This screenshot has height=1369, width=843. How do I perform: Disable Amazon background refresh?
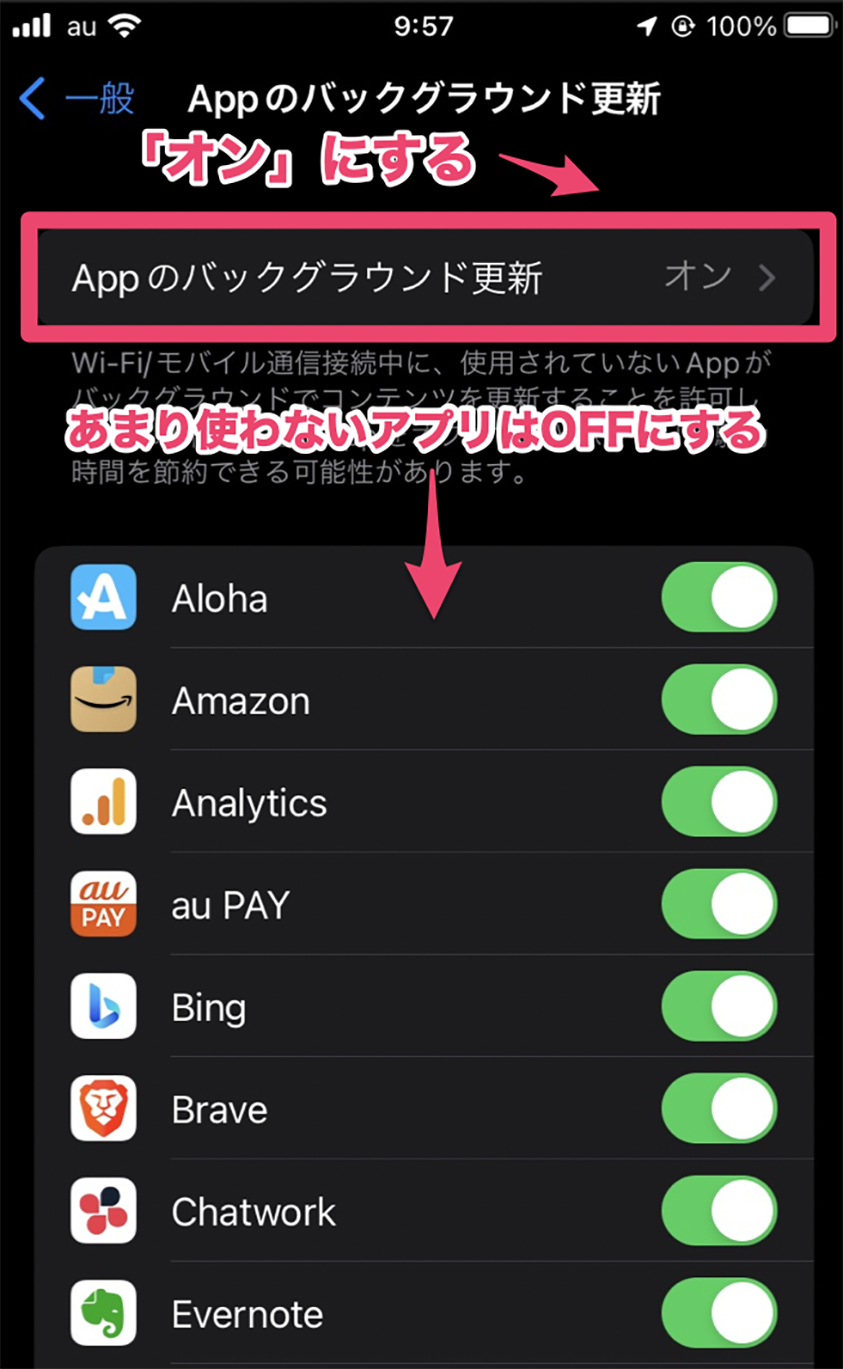click(x=719, y=700)
